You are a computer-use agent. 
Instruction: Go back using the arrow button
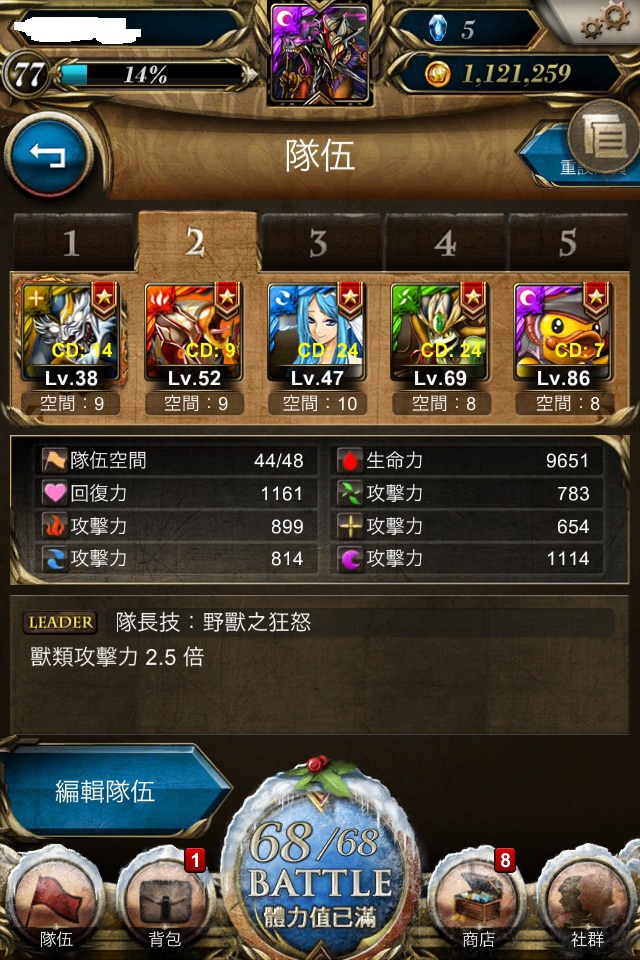(48, 157)
